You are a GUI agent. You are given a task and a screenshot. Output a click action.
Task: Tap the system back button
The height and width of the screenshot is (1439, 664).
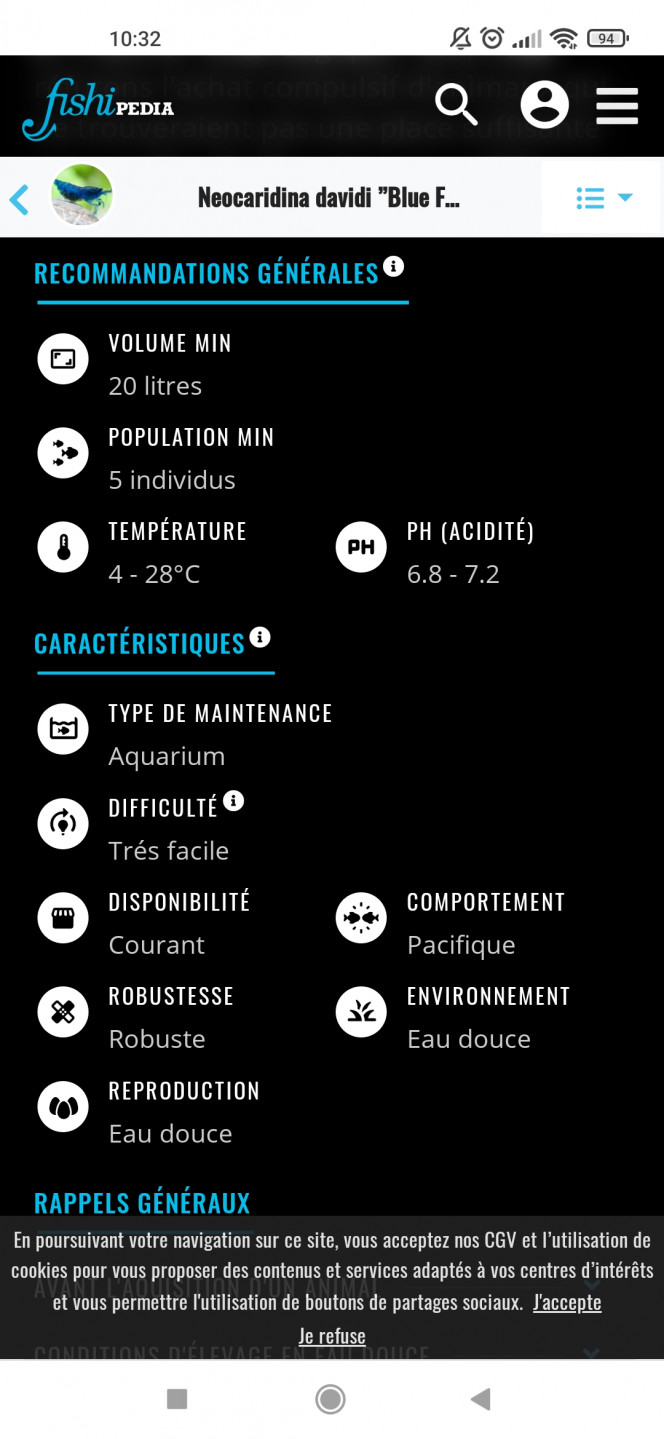(481, 1399)
